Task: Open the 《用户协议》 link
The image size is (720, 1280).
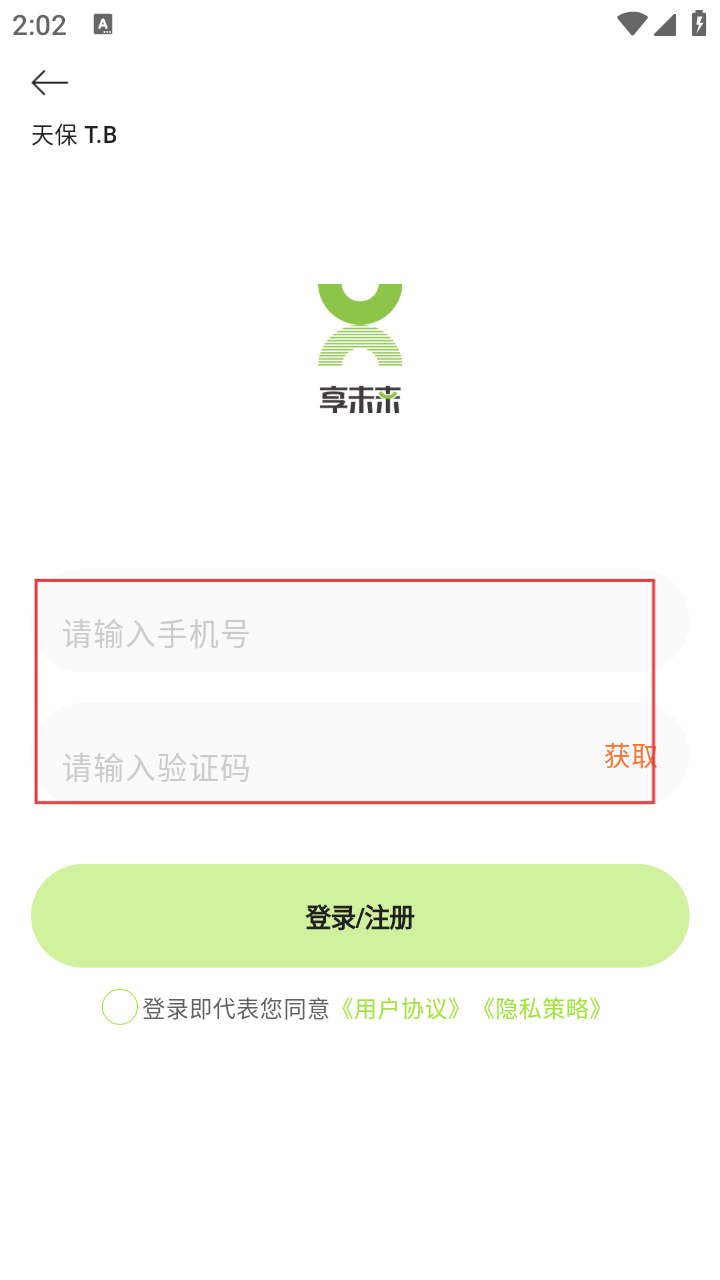Action: click(400, 1008)
